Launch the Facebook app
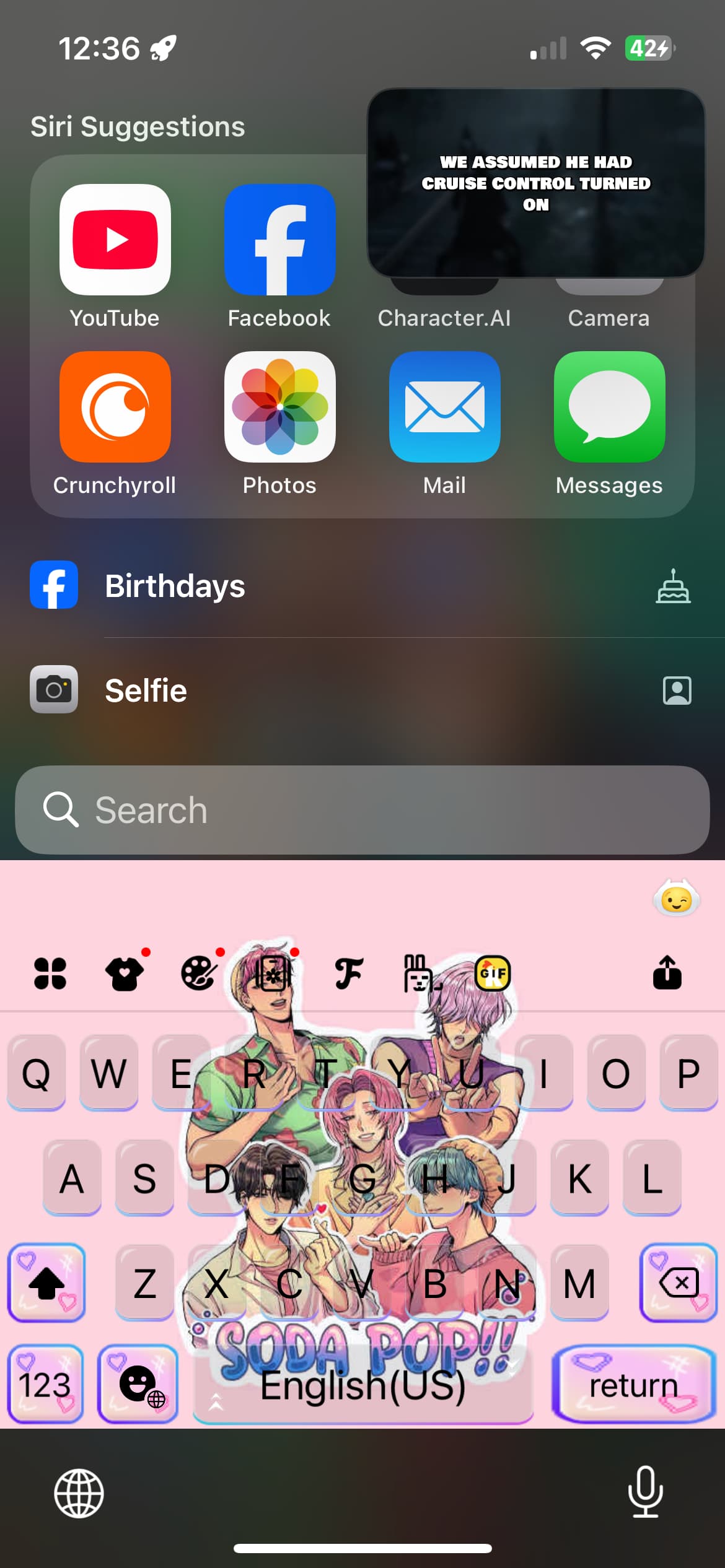Screen dimensions: 725x1568 click(279, 240)
